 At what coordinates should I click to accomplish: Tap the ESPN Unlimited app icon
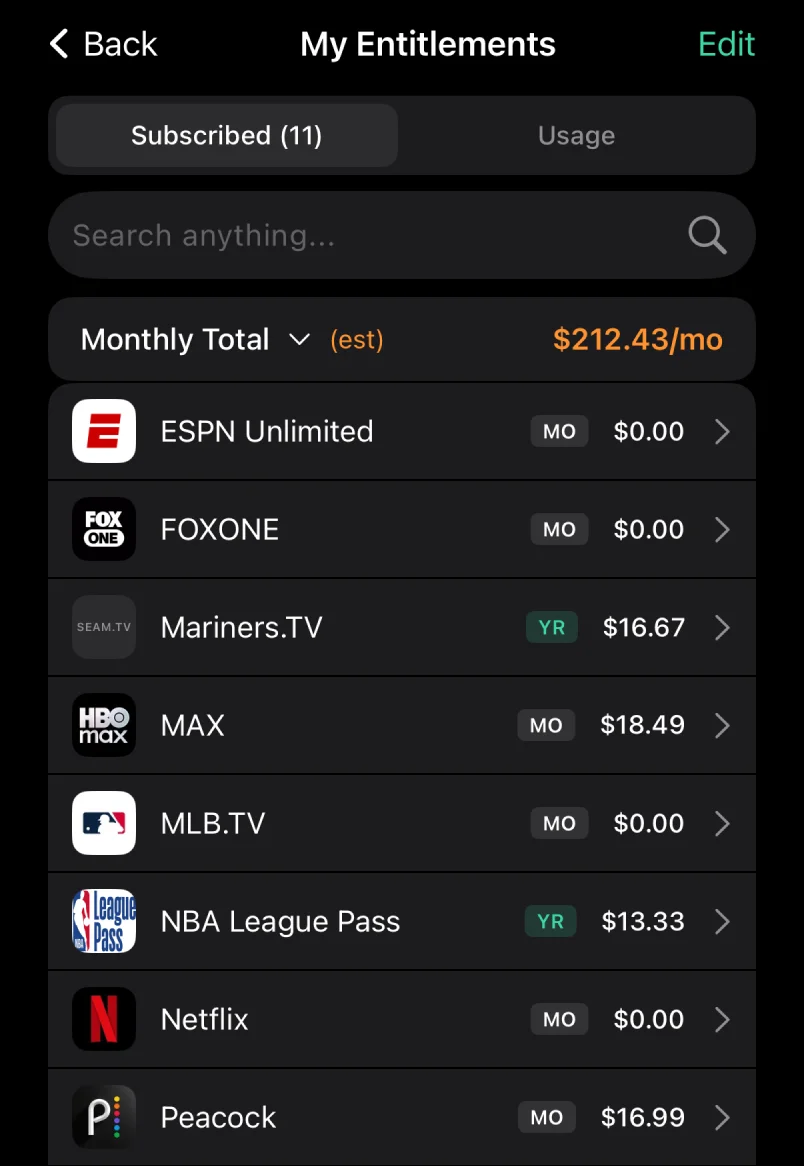(x=103, y=431)
